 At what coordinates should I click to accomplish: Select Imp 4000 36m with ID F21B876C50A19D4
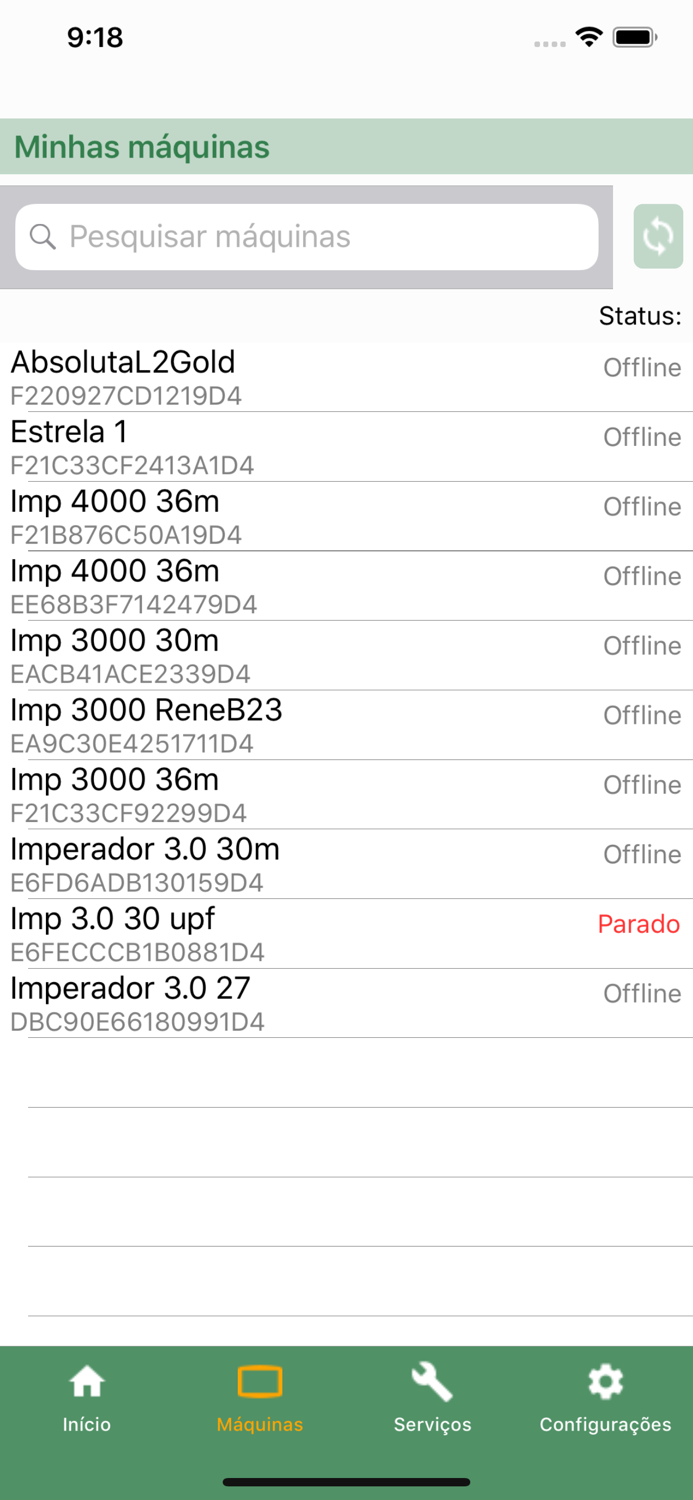(x=346, y=516)
